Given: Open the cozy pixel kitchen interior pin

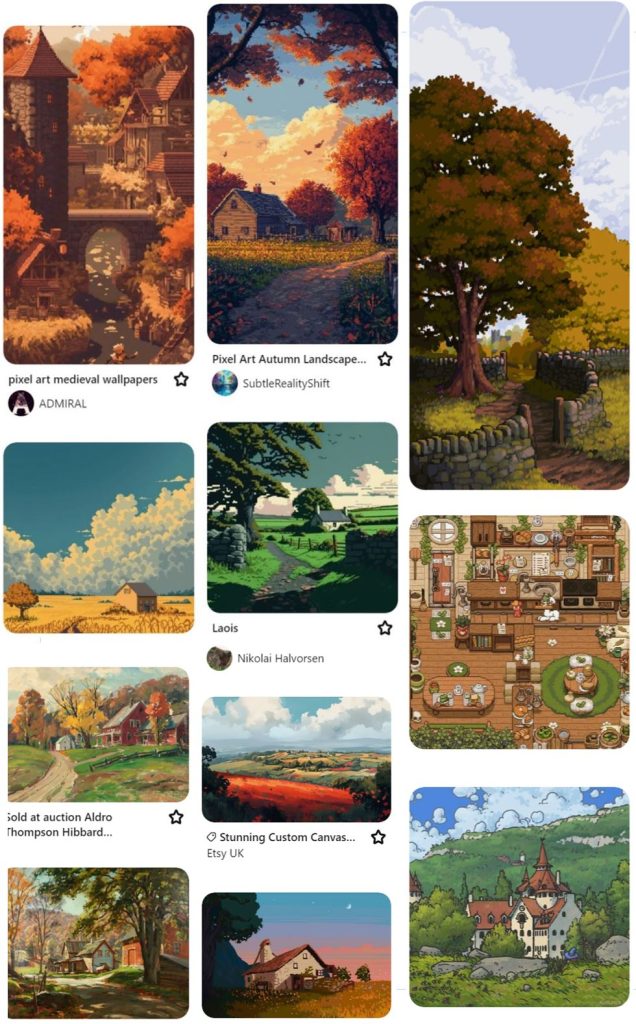Looking at the screenshot, I should point(519,632).
